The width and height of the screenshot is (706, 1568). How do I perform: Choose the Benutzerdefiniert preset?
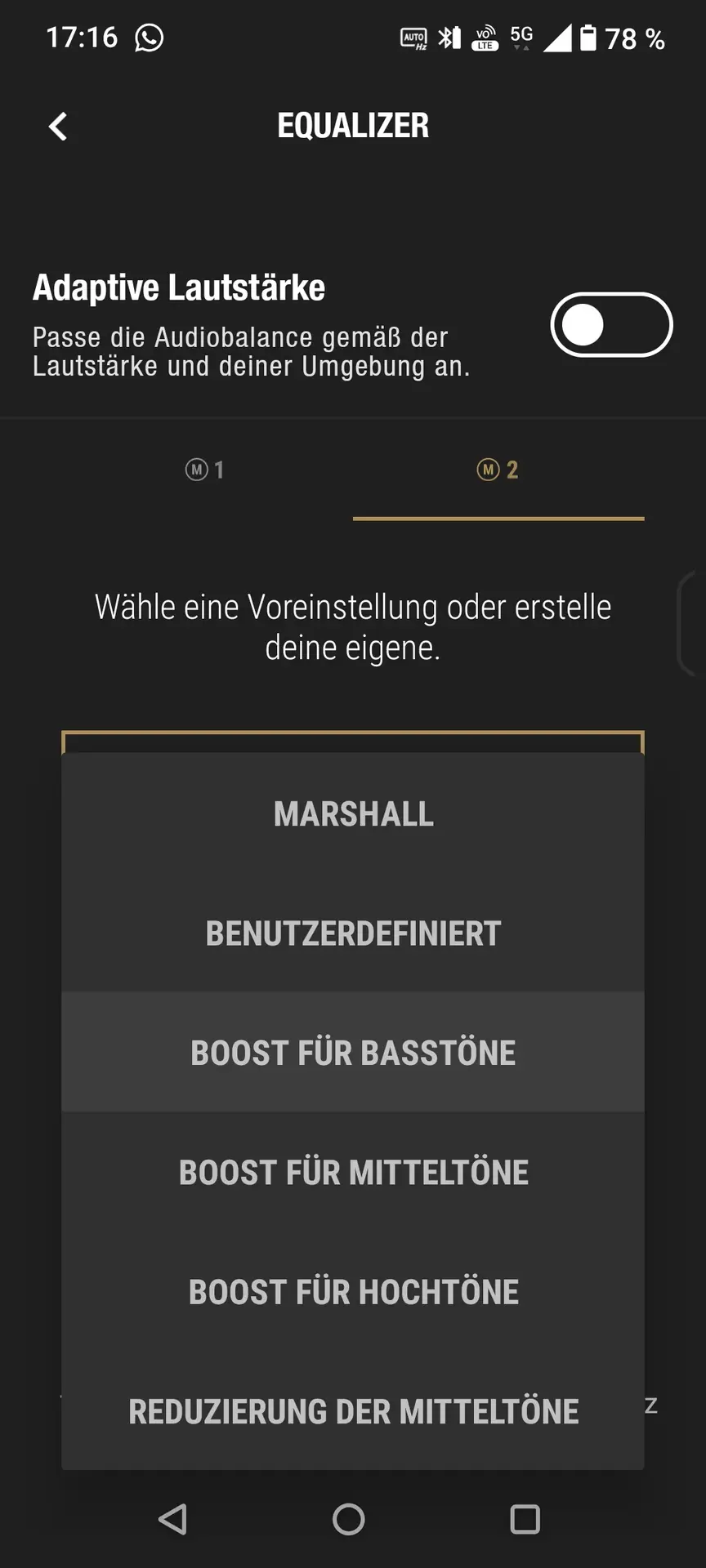[x=353, y=933]
